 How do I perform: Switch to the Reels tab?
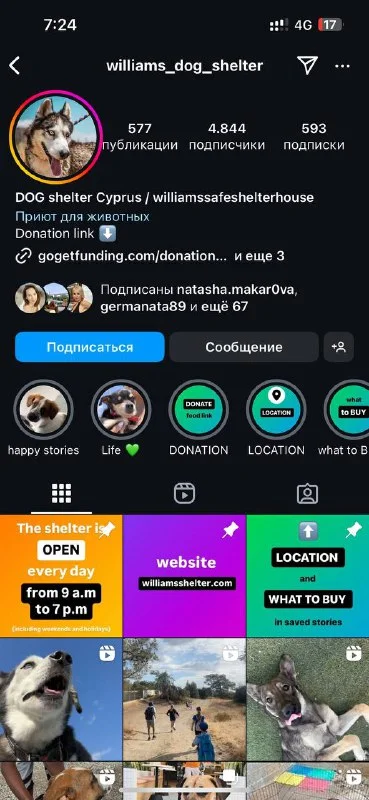point(184,493)
